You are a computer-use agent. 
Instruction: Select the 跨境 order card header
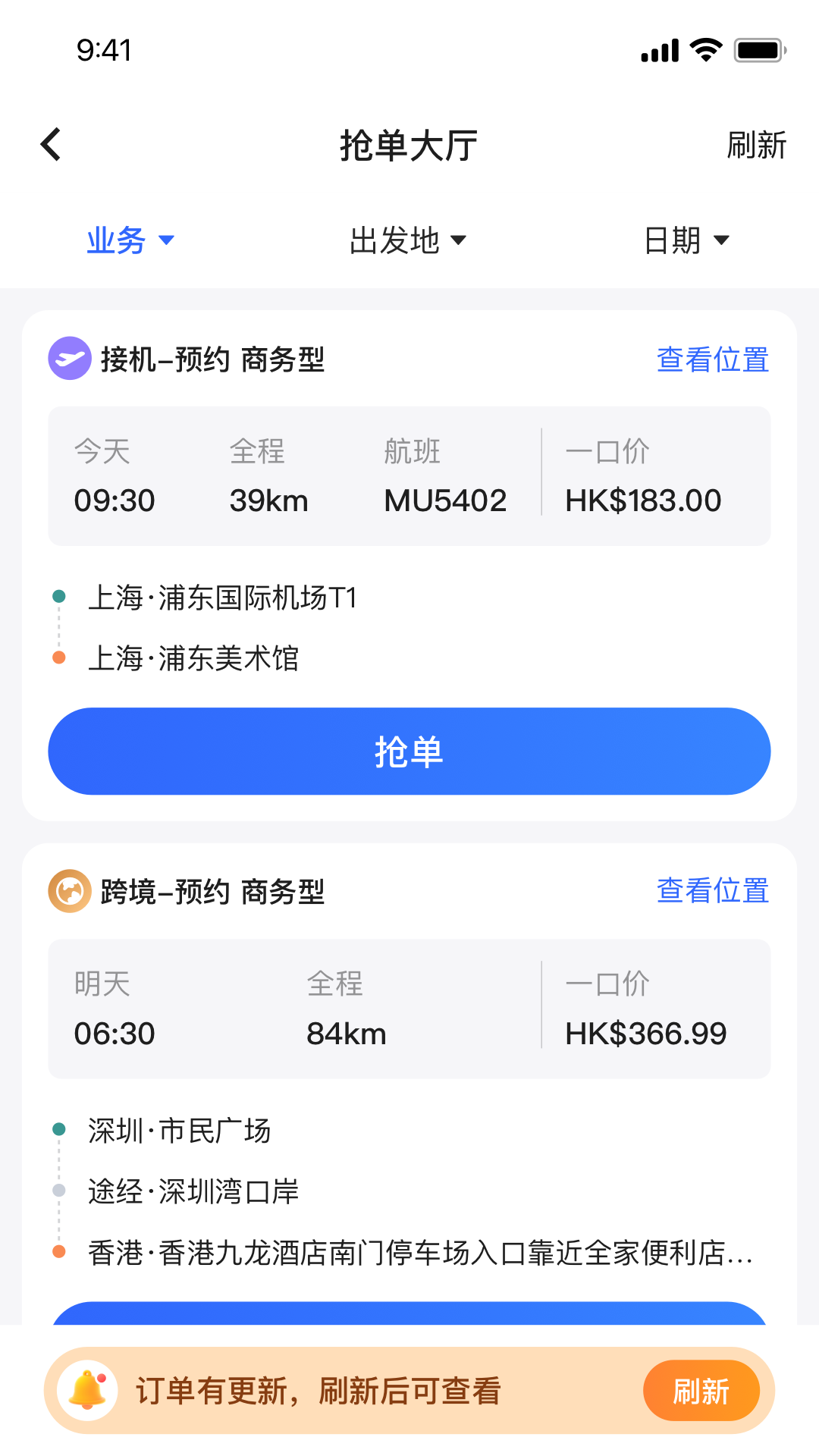[212, 892]
